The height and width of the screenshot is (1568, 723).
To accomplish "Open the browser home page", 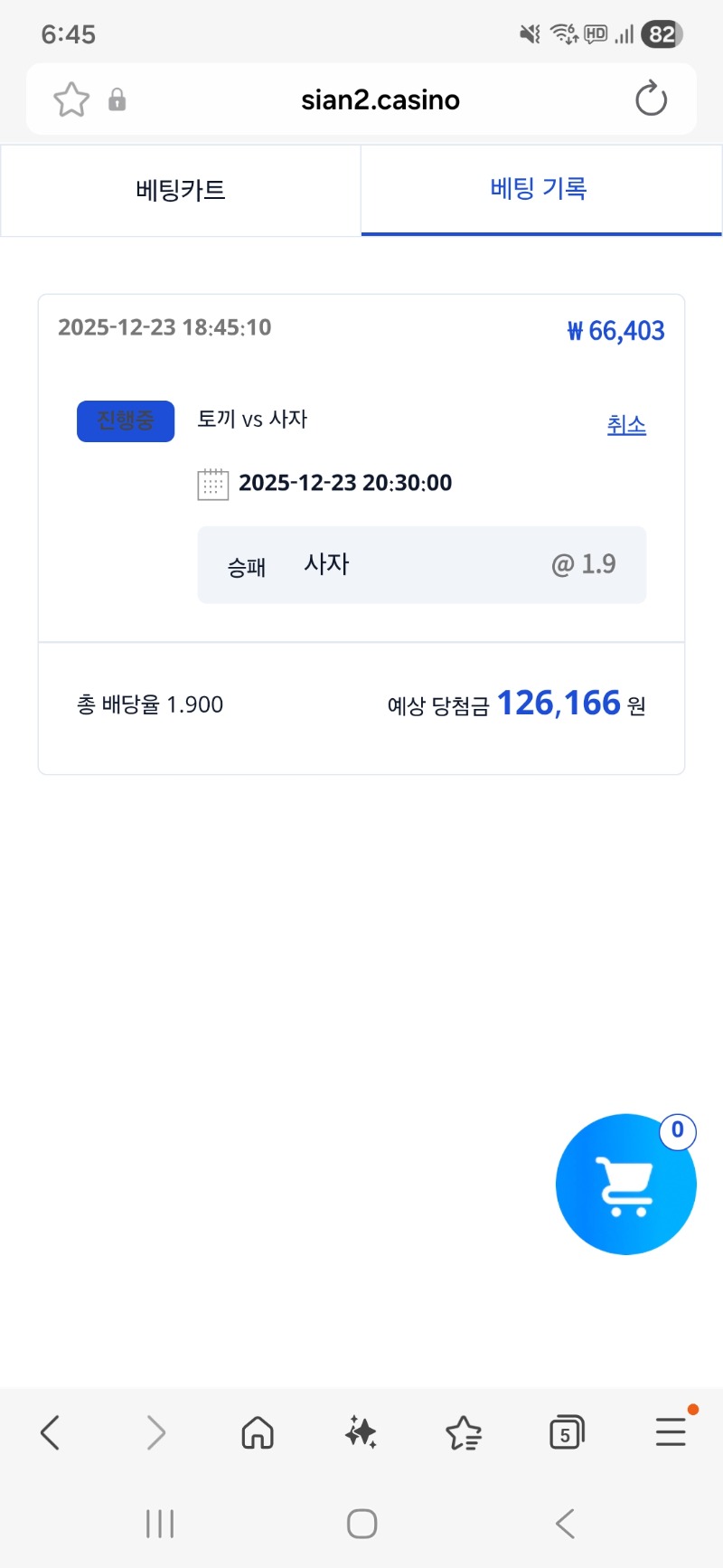I will [258, 1432].
